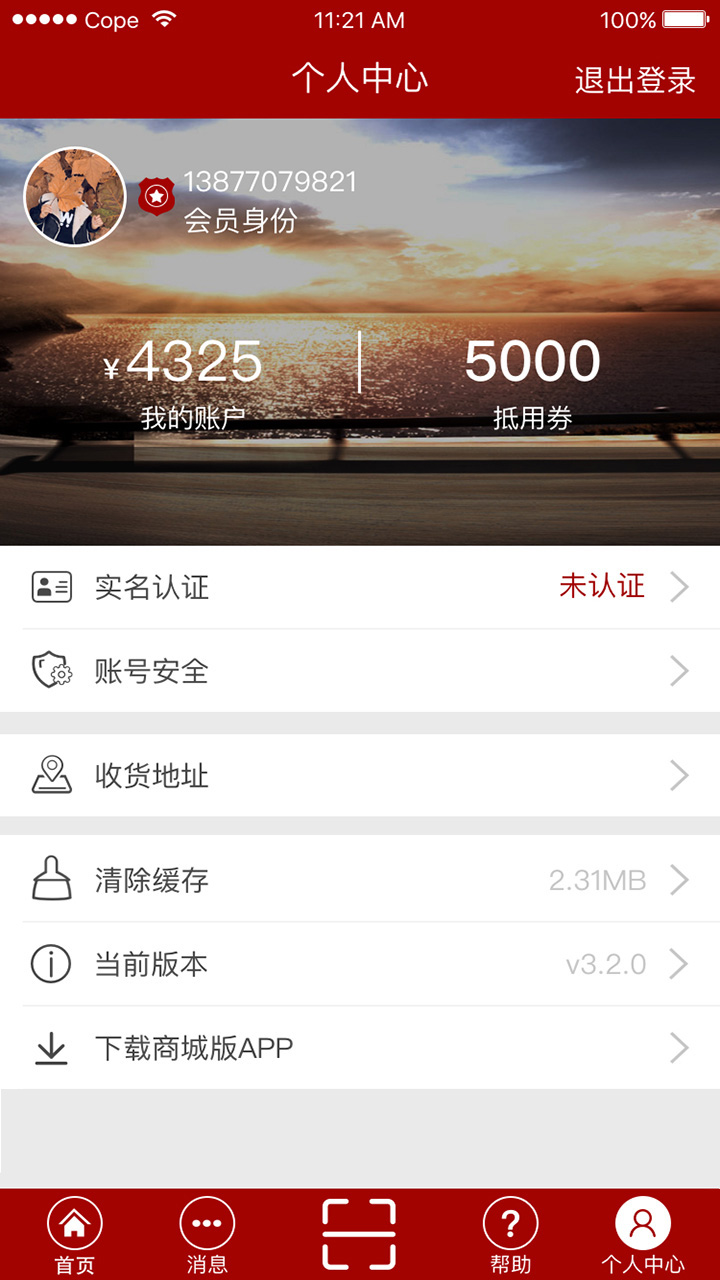Switch to the 首页 home tab

(x=75, y=1235)
